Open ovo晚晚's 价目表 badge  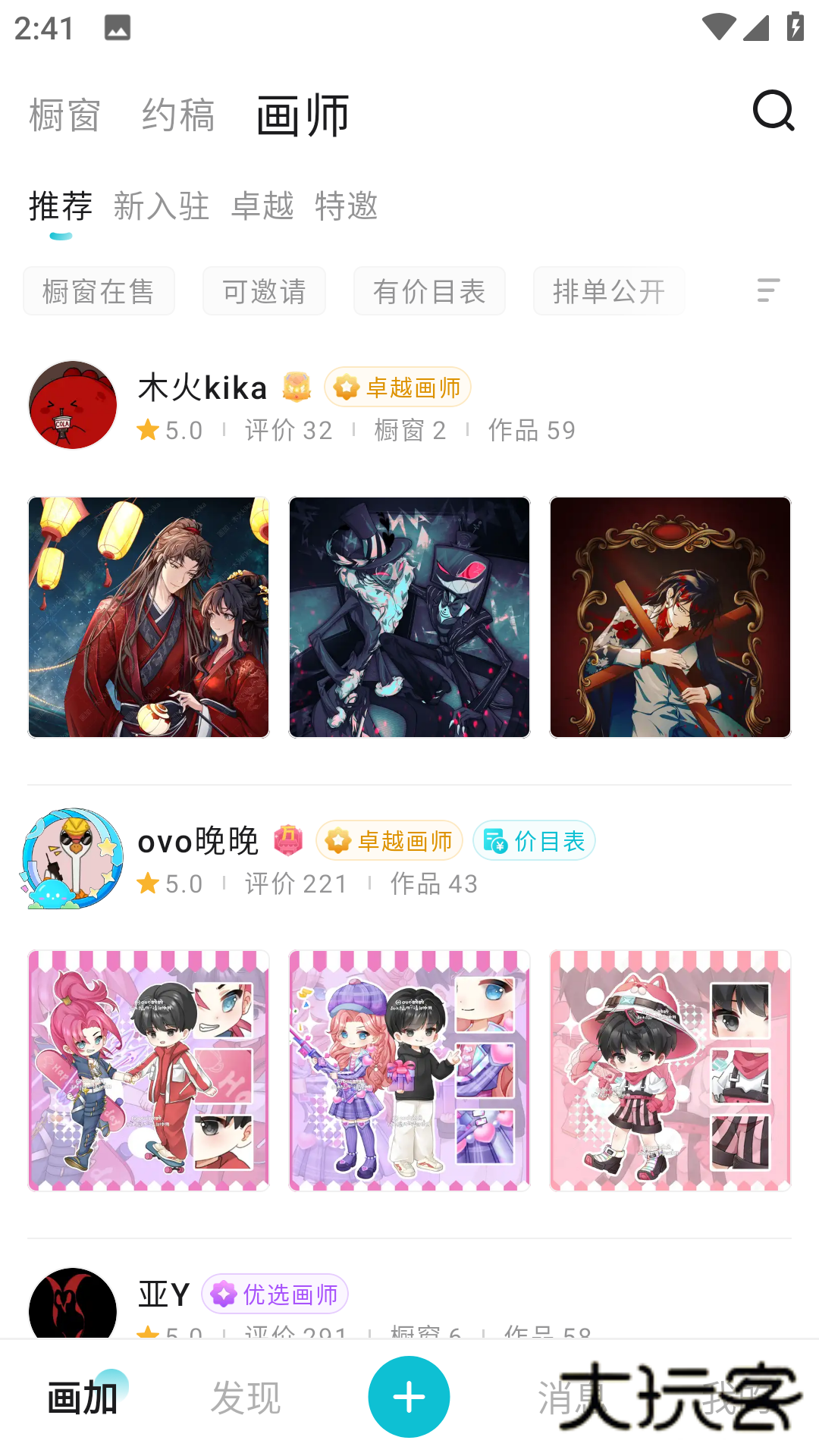tap(534, 840)
